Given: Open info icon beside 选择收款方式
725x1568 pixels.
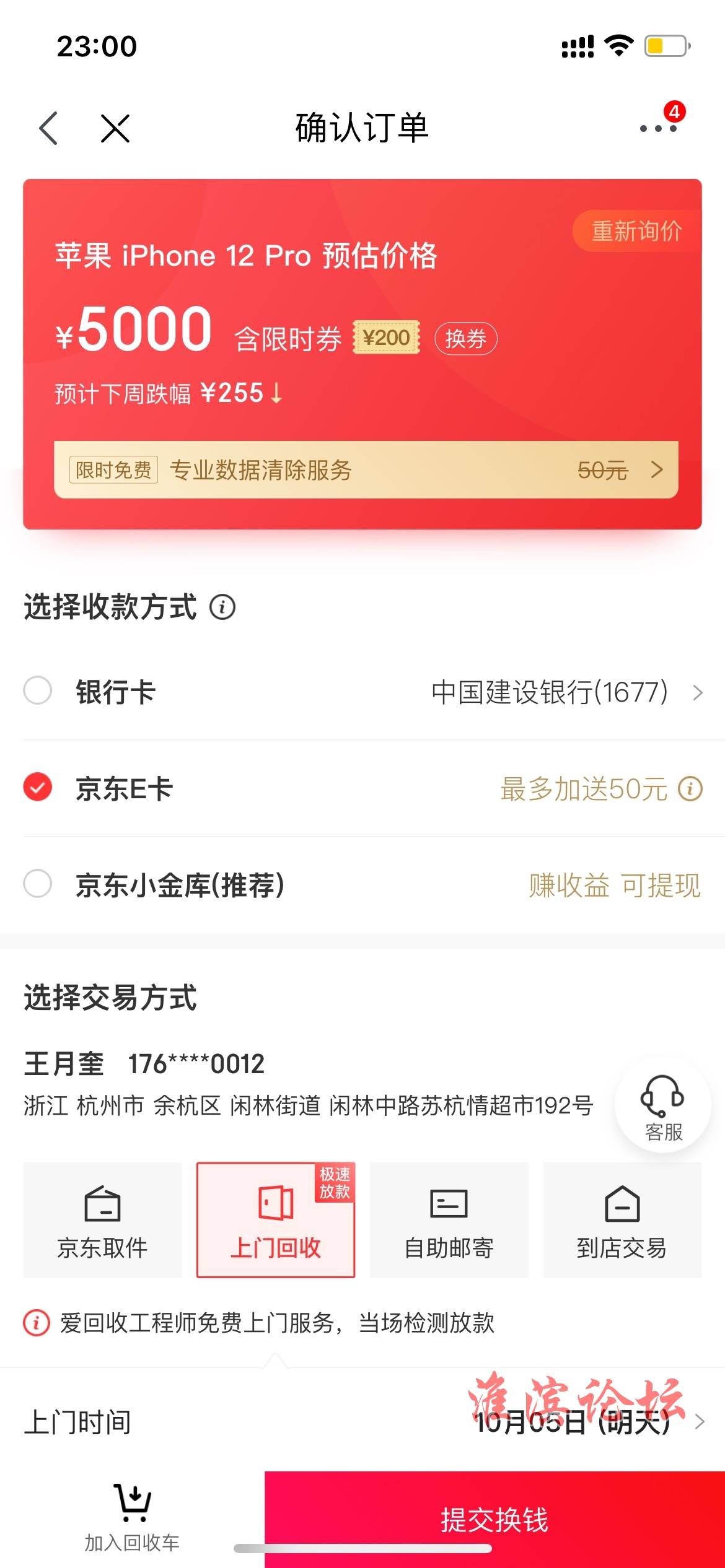Looking at the screenshot, I should (x=222, y=607).
